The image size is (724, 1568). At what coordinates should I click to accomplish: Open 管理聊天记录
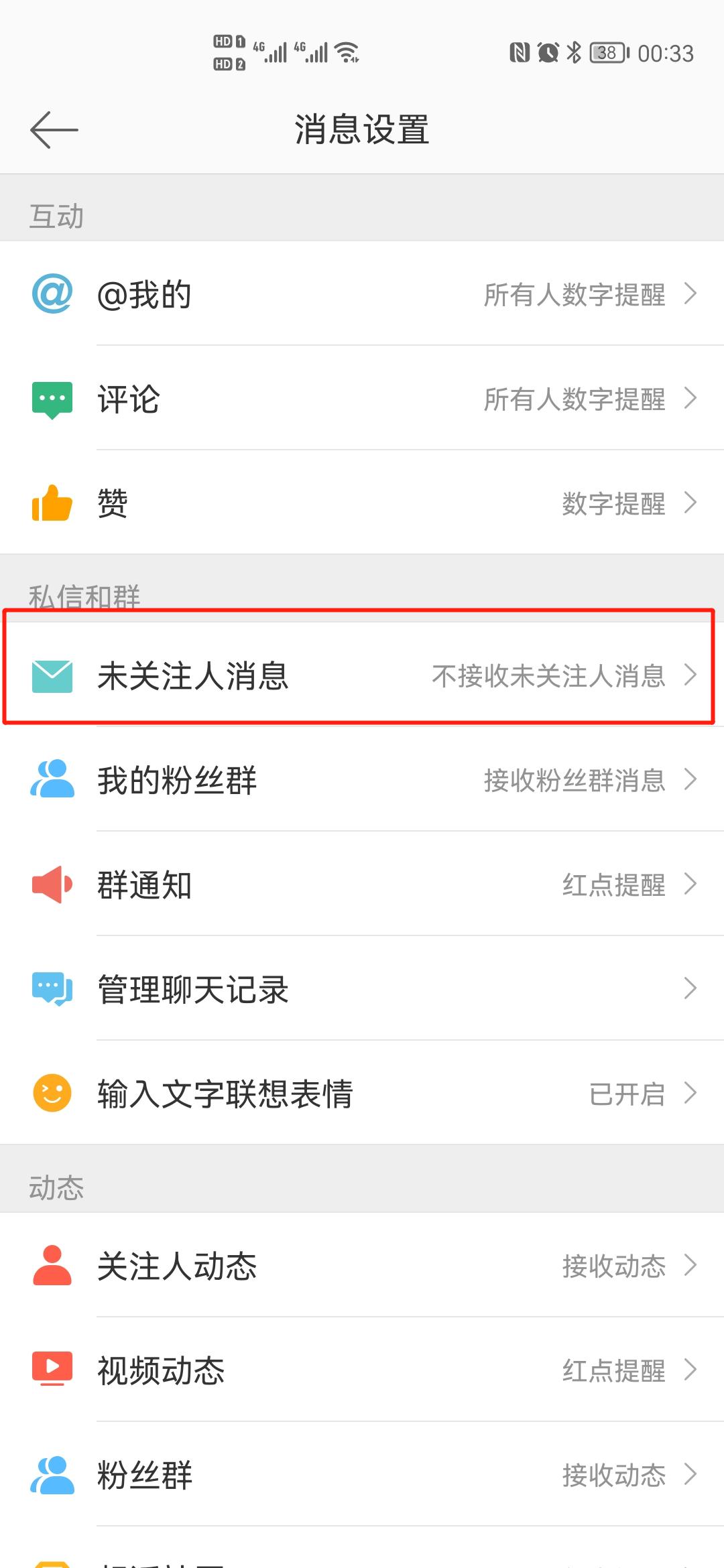point(362,988)
